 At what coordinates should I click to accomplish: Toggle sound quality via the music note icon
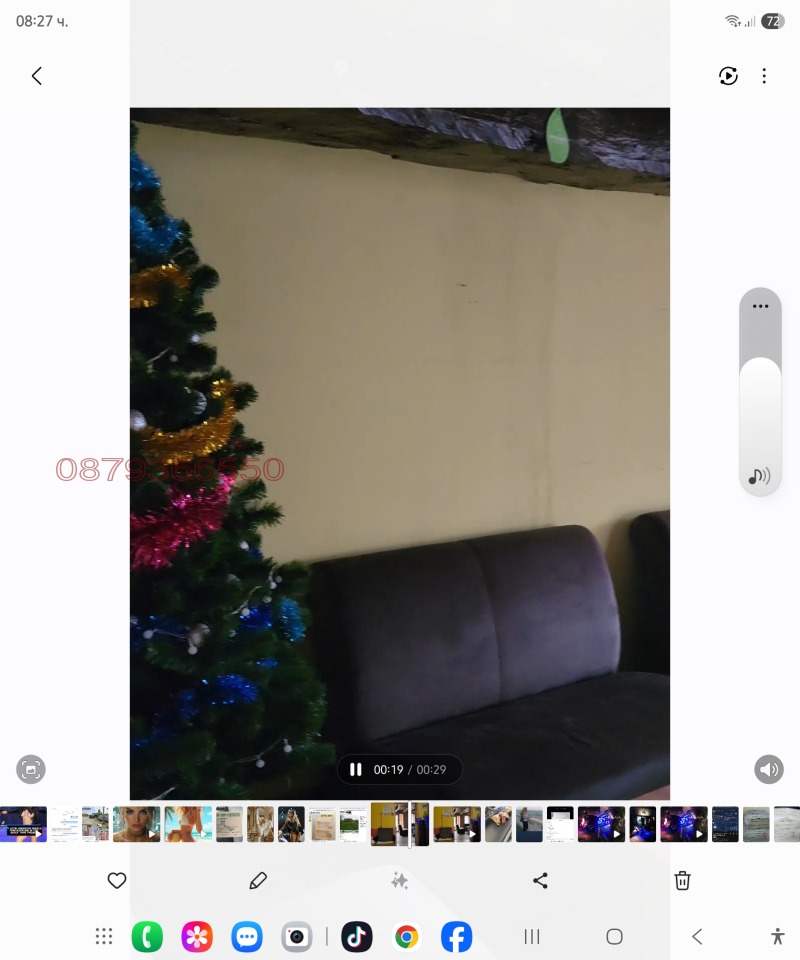[x=760, y=476]
